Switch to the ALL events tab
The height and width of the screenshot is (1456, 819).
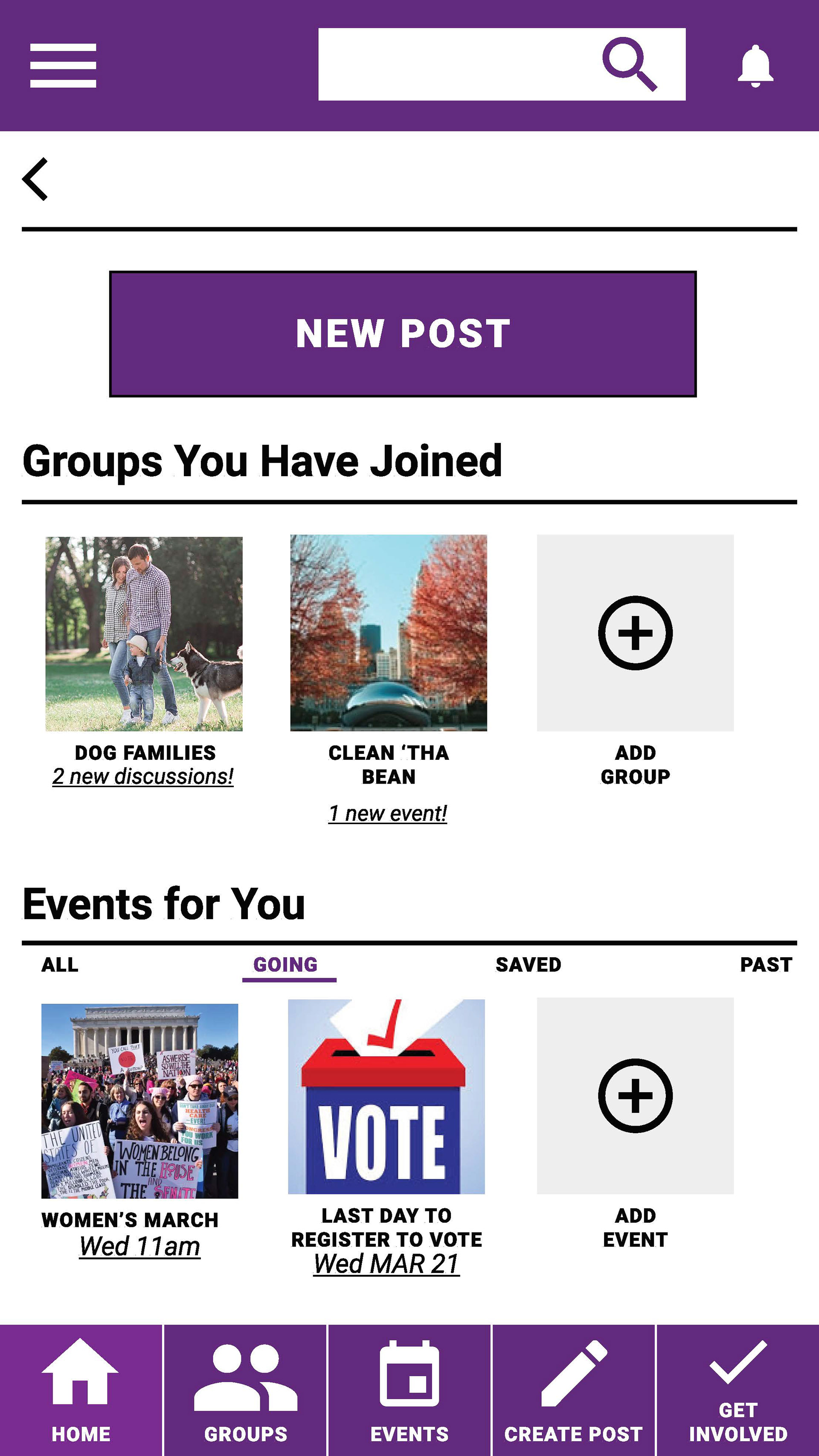60,964
